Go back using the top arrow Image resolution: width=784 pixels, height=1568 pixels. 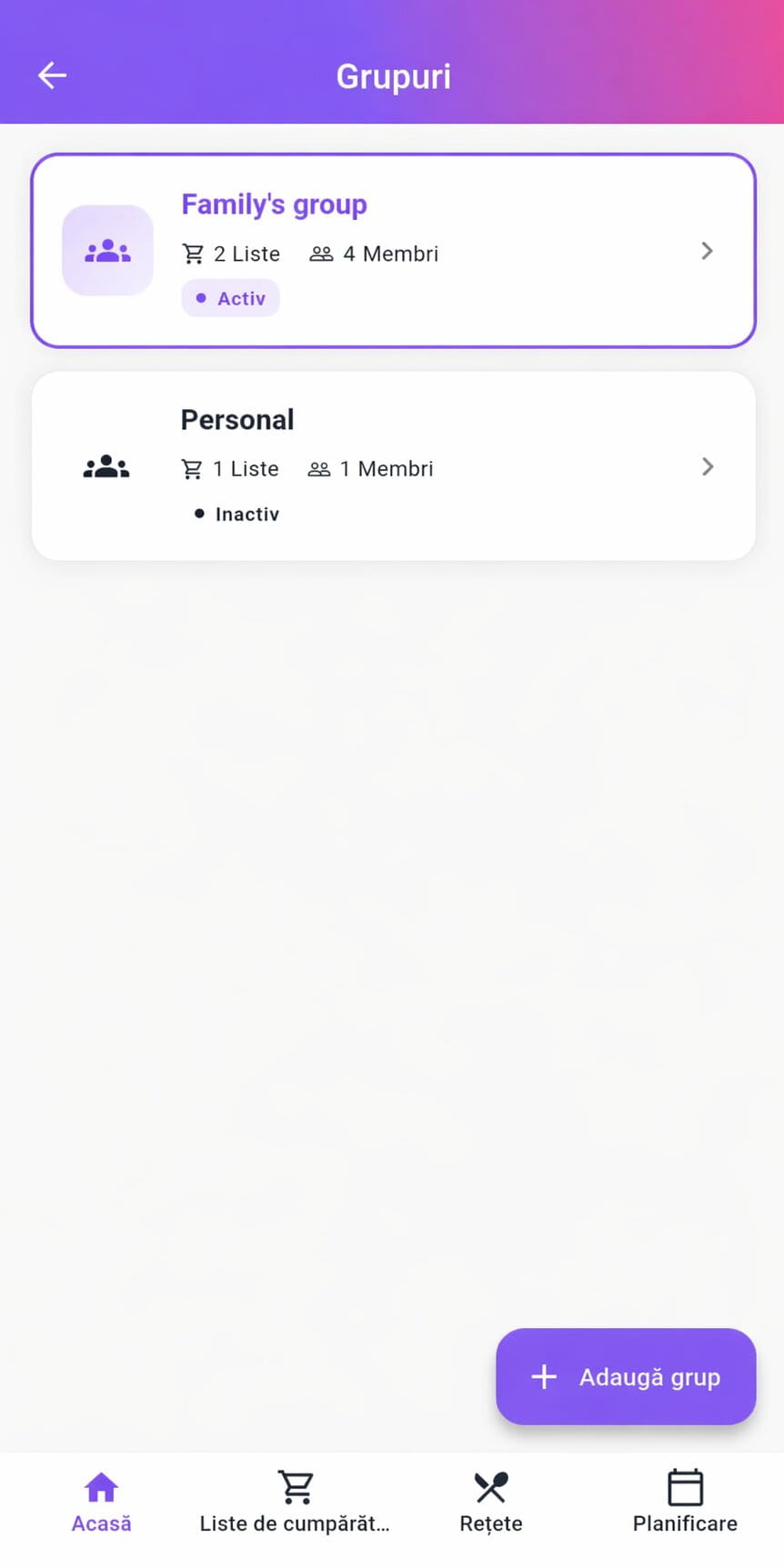(x=52, y=75)
